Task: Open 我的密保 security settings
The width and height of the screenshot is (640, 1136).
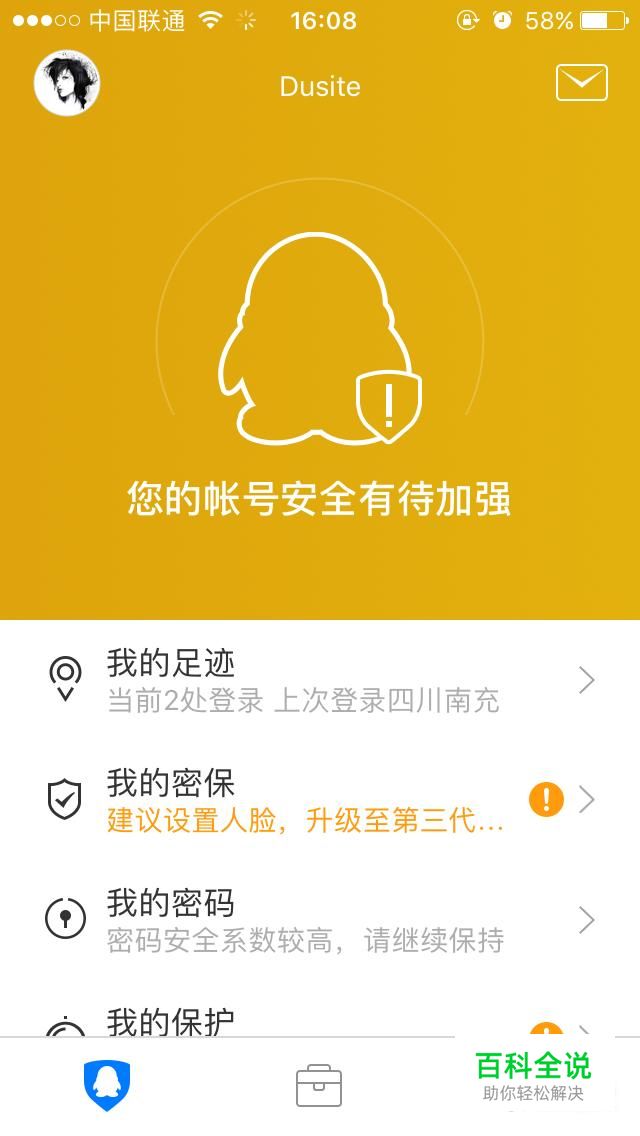Action: (x=320, y=800)
